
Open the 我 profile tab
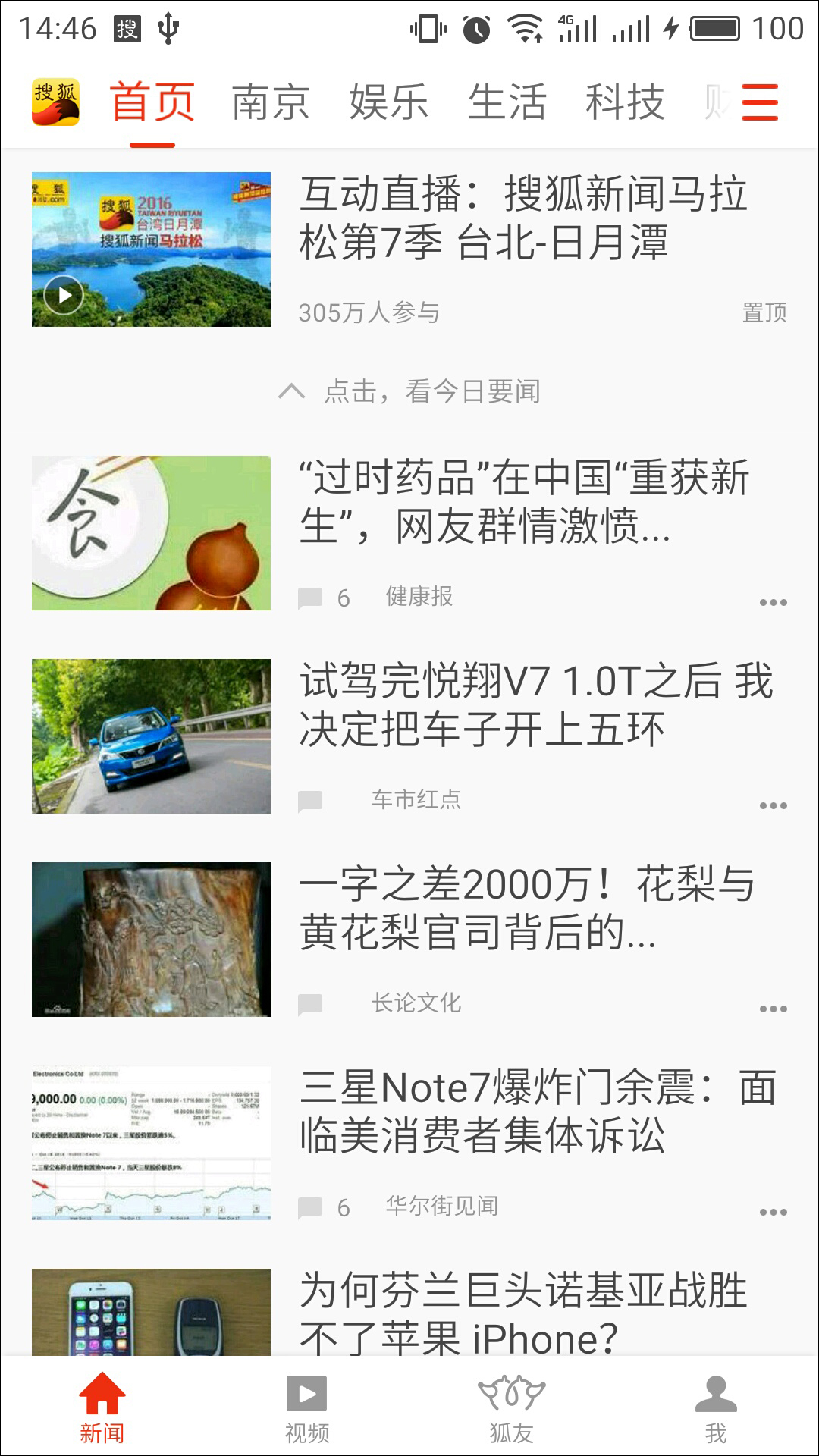pos(716,1407)
